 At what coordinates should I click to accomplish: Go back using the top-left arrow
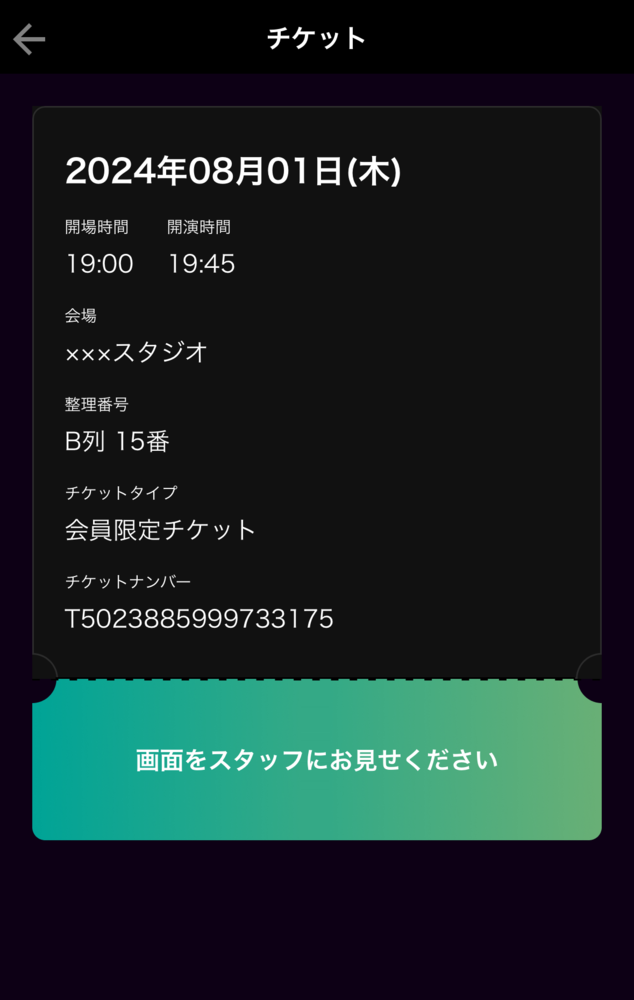point(29,39)
